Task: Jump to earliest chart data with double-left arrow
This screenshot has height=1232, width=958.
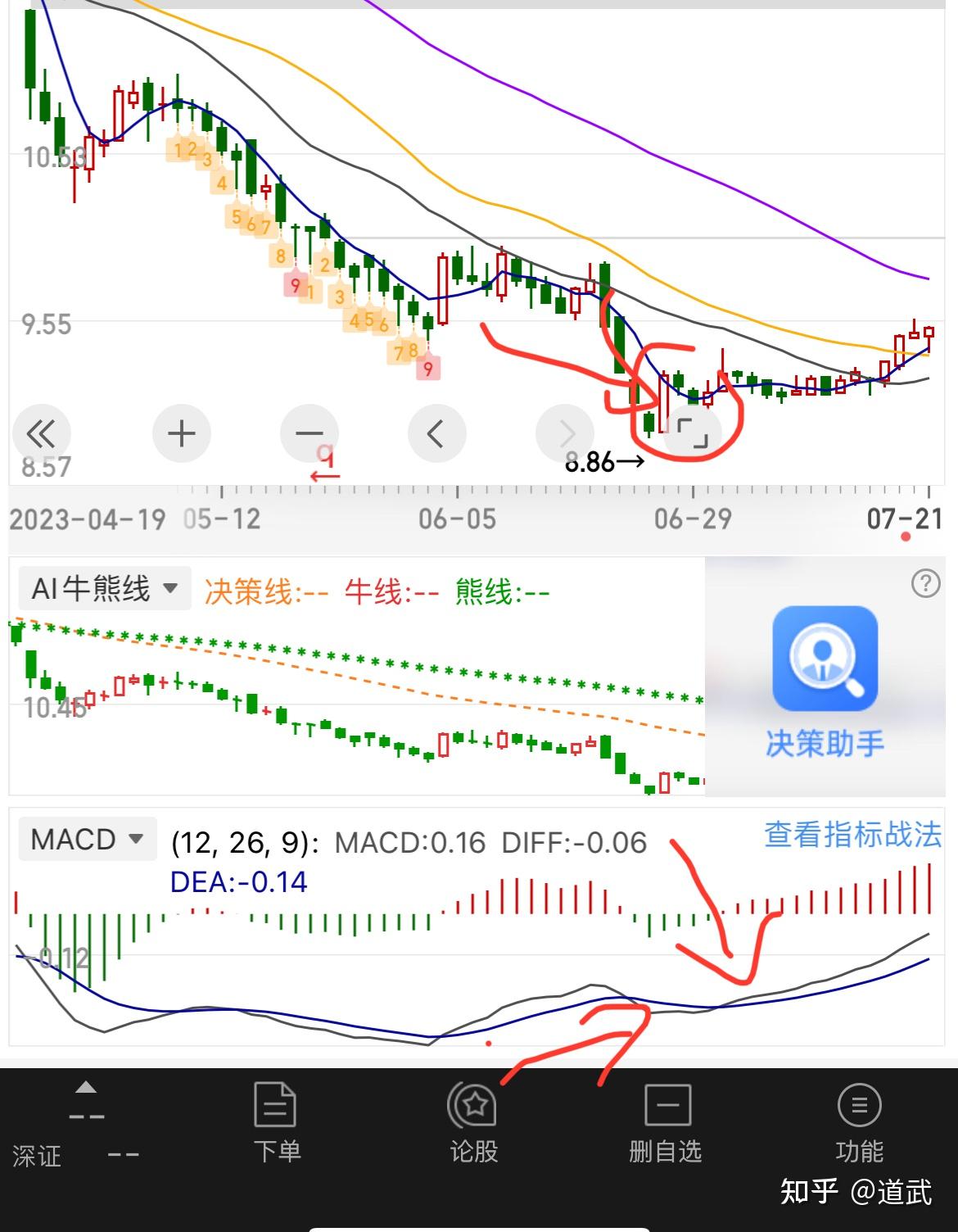Action: pyautogui.click(x=43, y=433)
